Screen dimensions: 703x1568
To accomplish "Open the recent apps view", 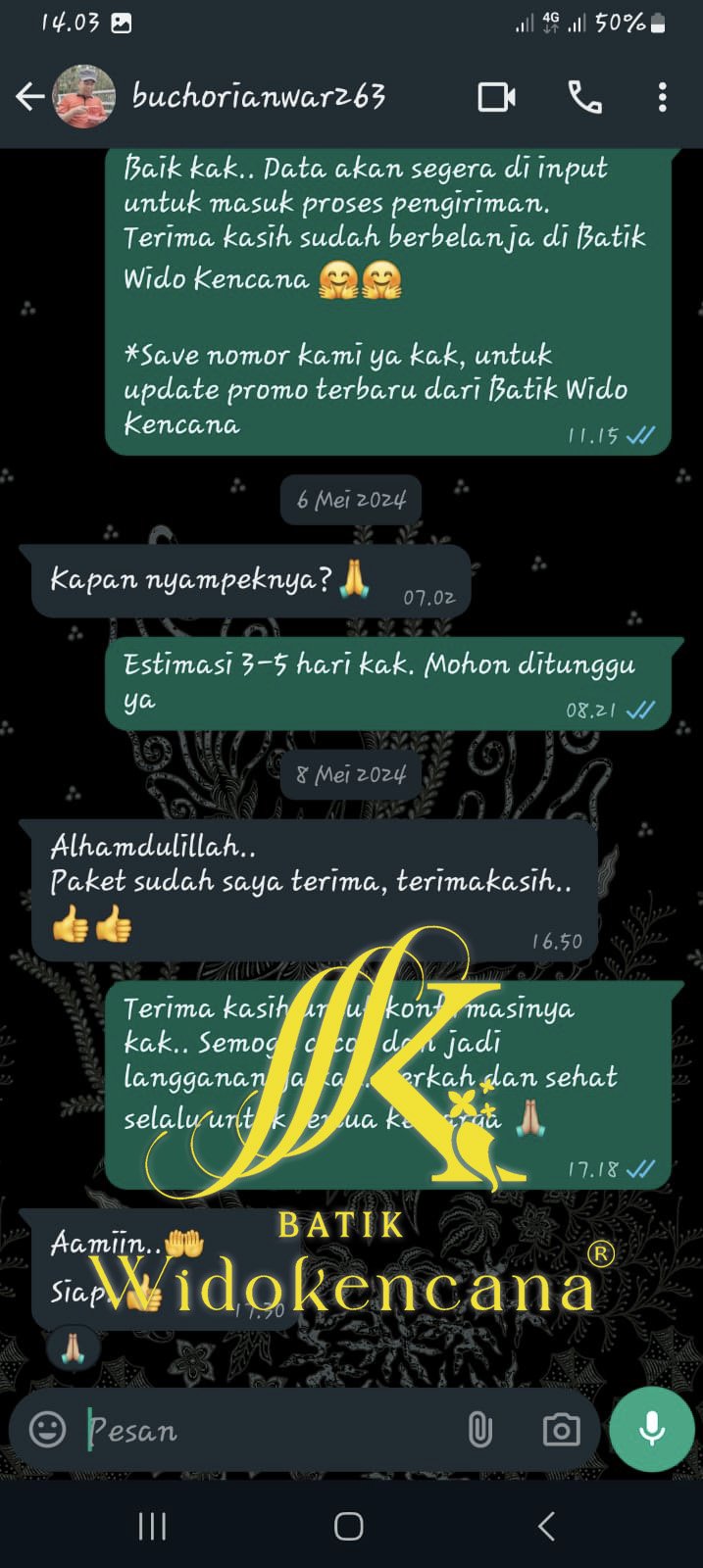I will 152,1526.
